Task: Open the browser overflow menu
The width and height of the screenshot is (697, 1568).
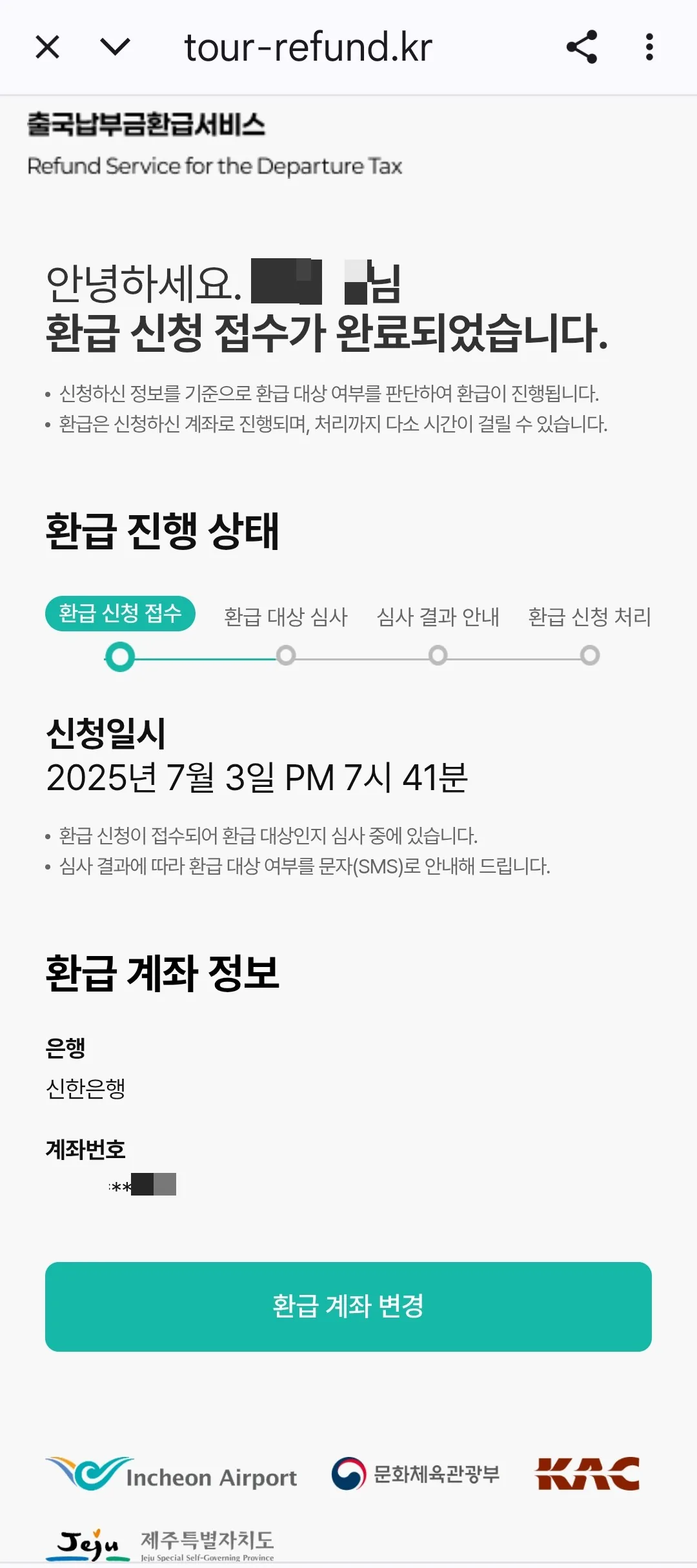Action: pos(649,47)
